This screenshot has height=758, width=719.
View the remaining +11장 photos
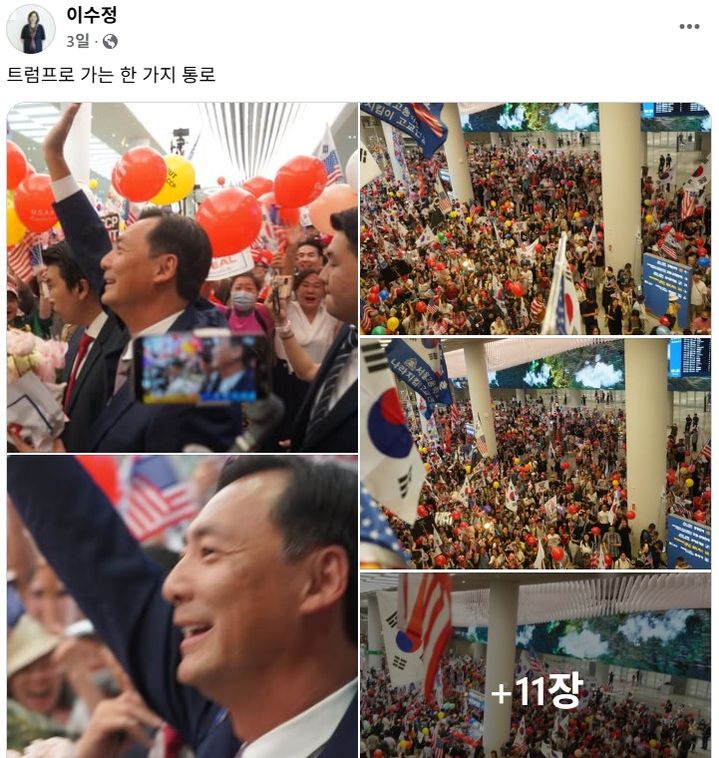click(x=535, y=664)
